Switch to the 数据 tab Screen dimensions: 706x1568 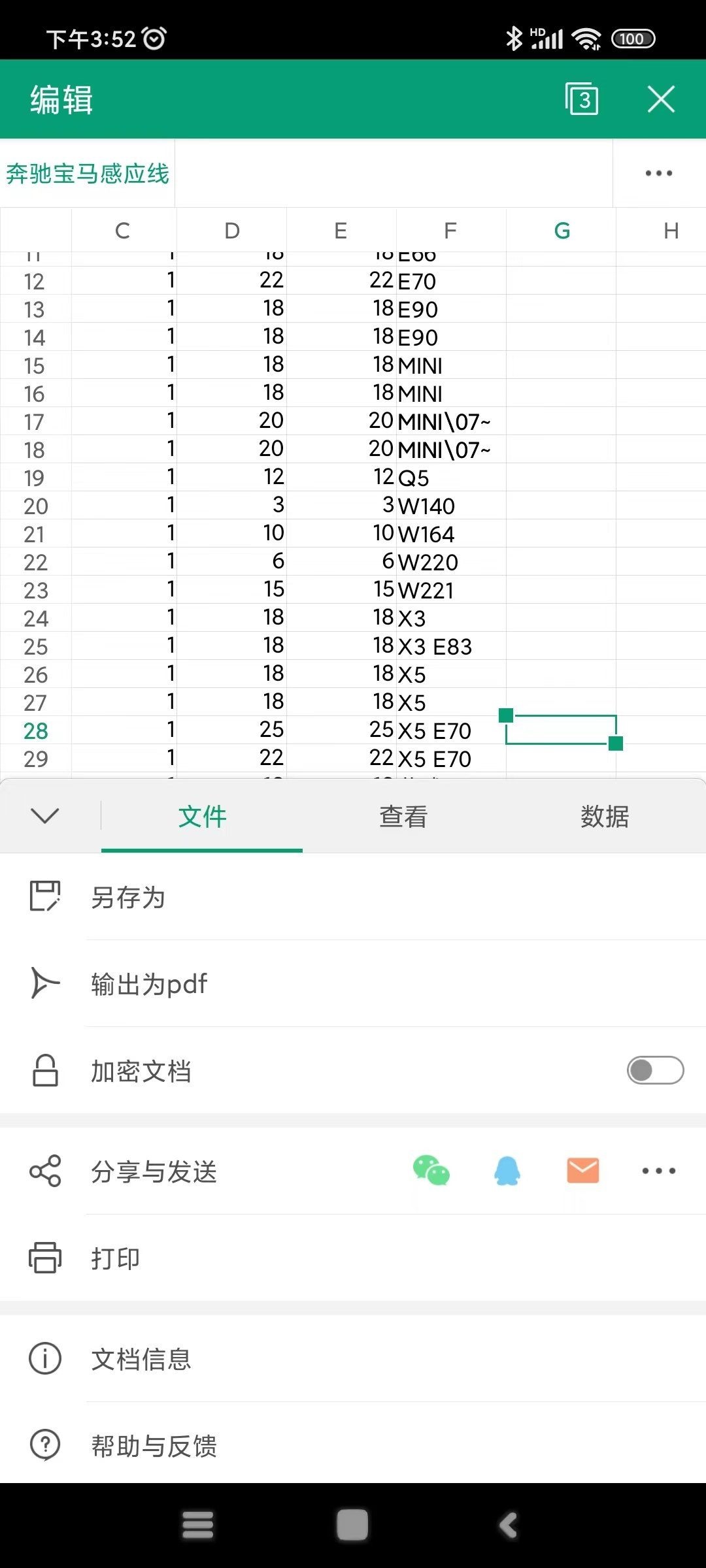pos(605,817)
